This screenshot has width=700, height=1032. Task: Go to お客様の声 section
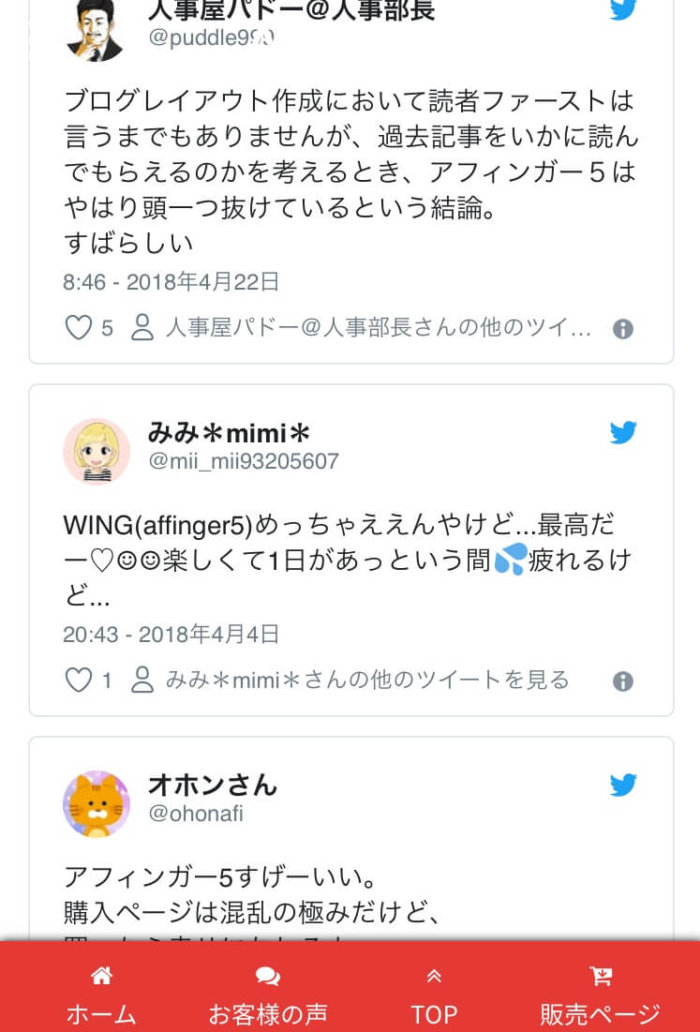pyautogui.click(x=267, y=994)
